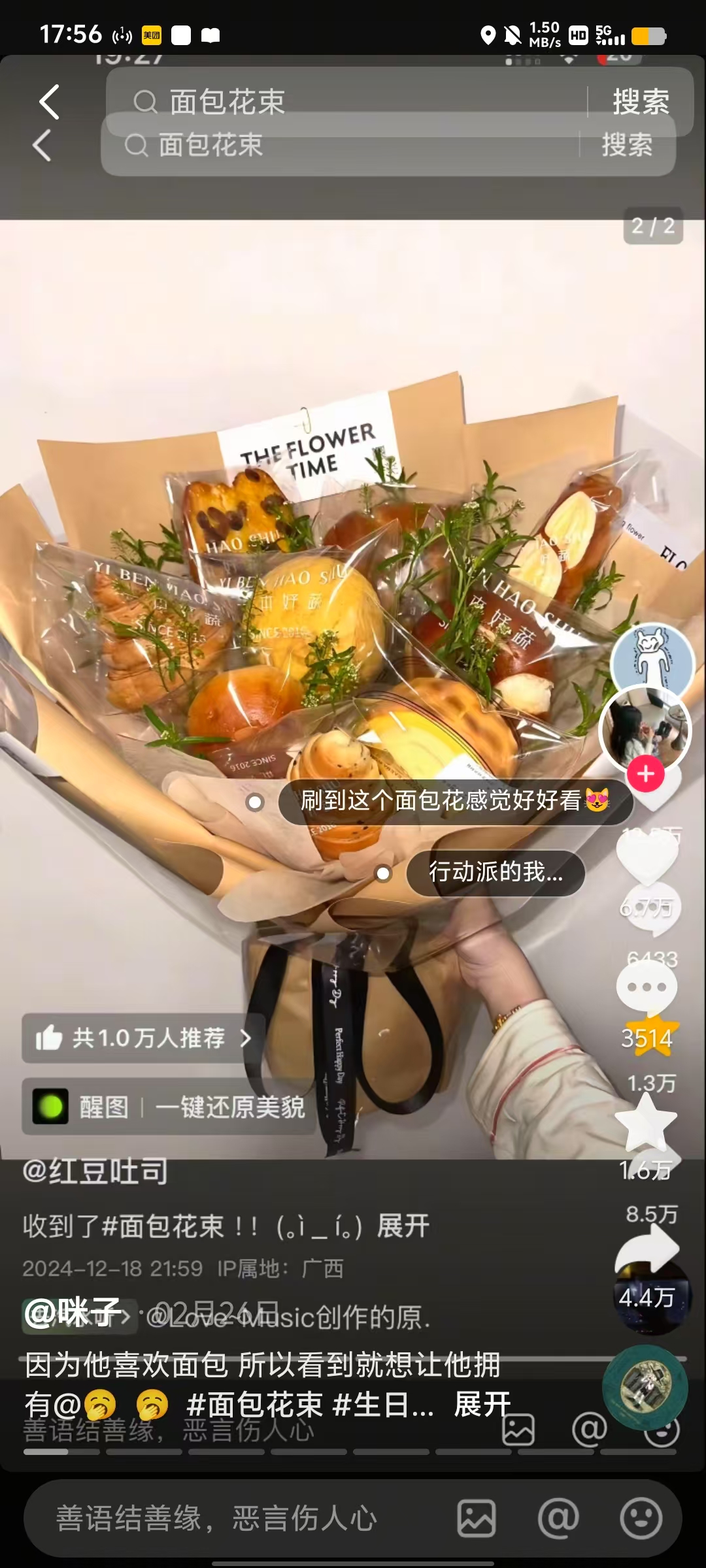
Task: Attach a picture to the comment
Action: click(x=477, y=1518)
